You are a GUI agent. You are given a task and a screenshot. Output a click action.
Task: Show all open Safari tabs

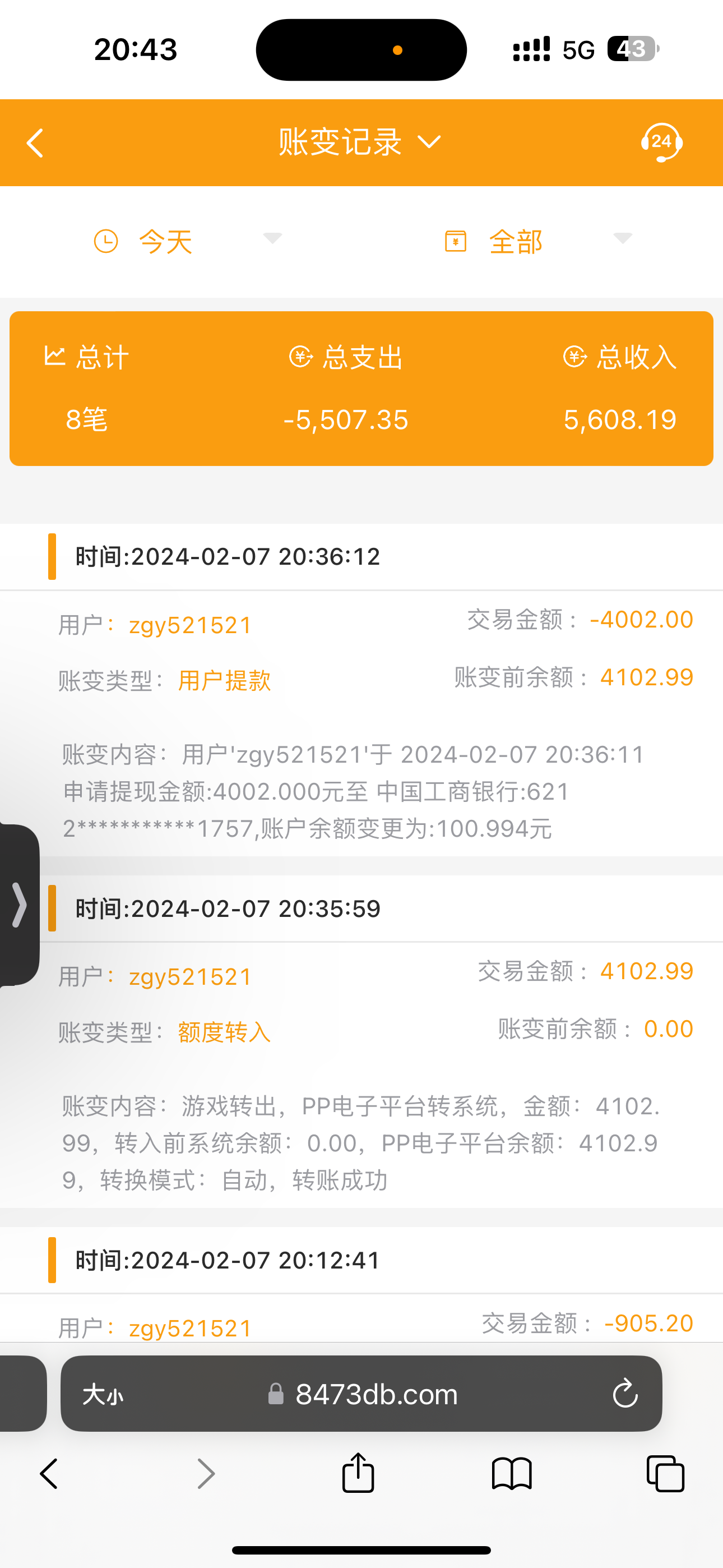pyautogui.click(x=665, y=1474)
